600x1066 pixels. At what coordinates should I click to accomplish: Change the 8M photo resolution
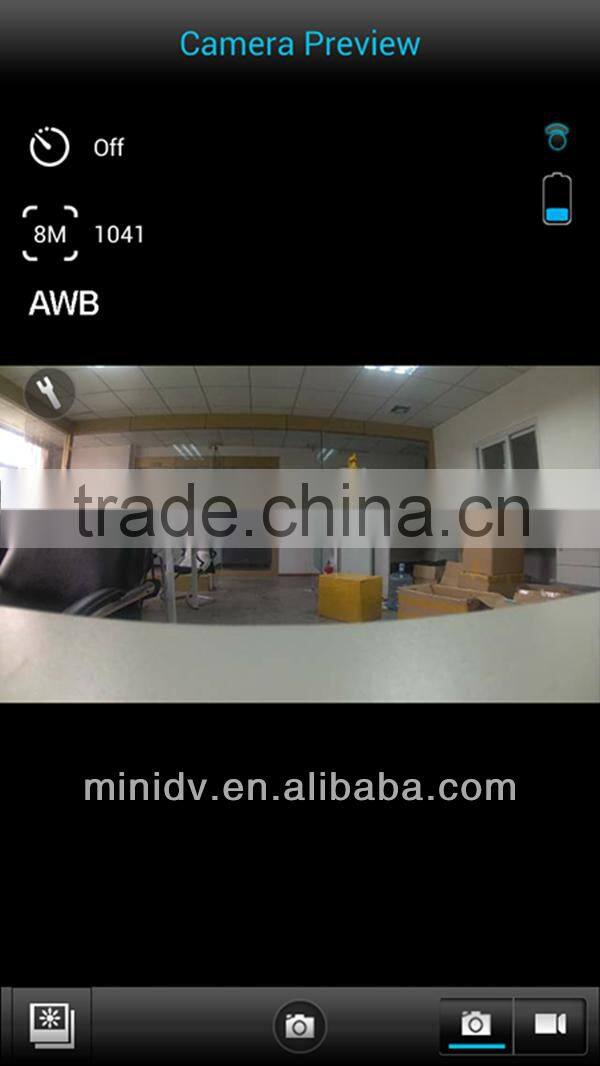coord(50,234)
